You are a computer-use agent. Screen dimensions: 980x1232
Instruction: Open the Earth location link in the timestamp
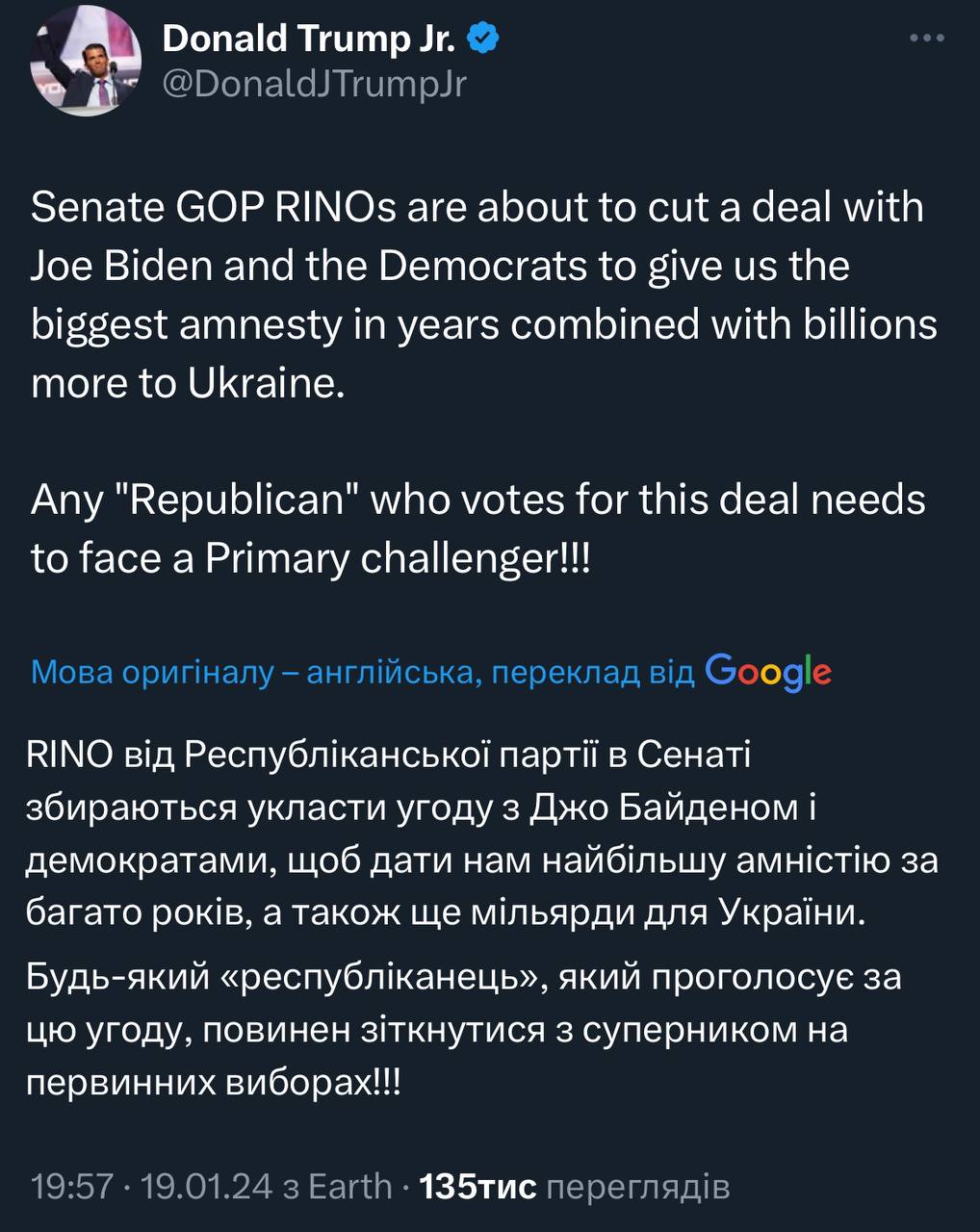click(x=349, y=1187)
